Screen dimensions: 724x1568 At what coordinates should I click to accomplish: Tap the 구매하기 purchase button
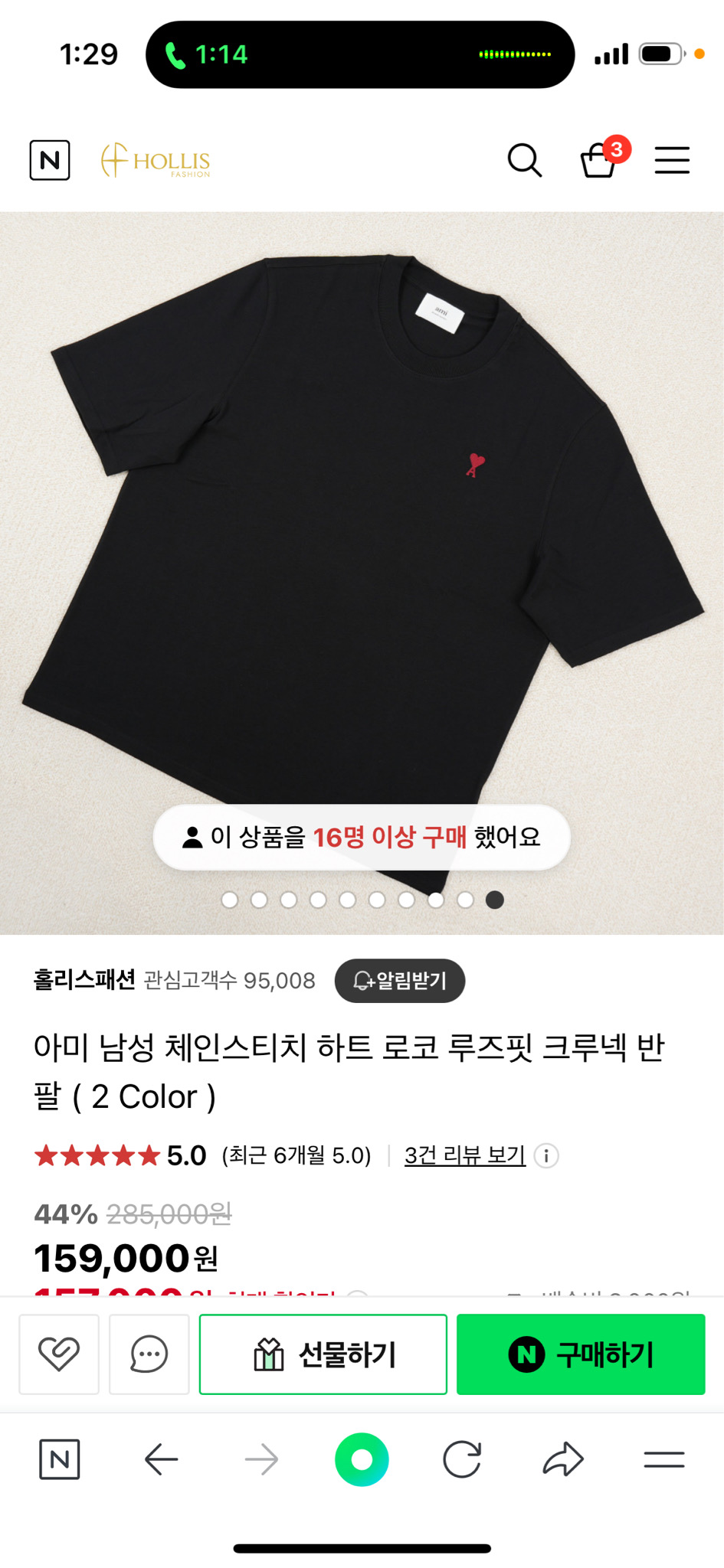tap(580, 1354)
